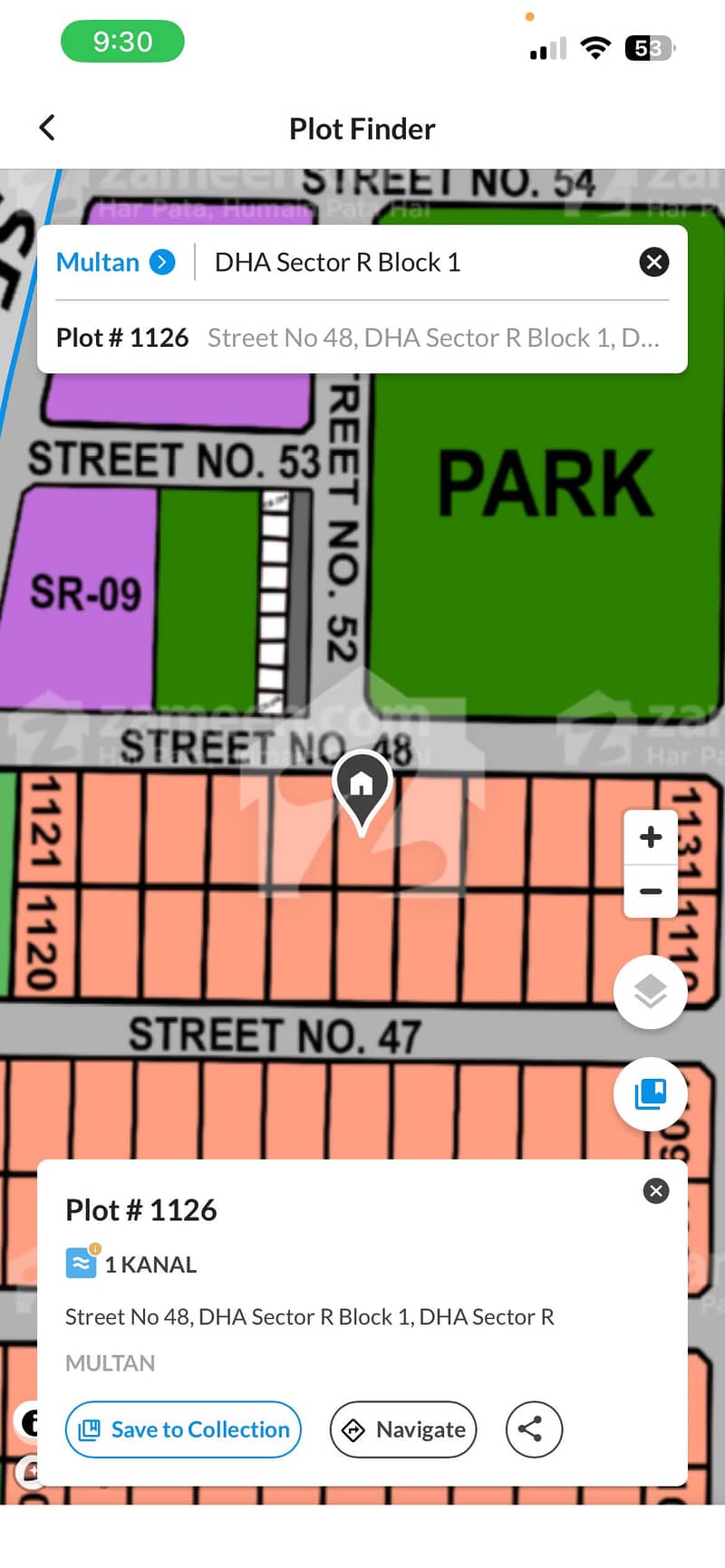Screen dimensions: 725x1568
Task: Save plot 1126 to Collection
Action: click(x=183, y=1429)
